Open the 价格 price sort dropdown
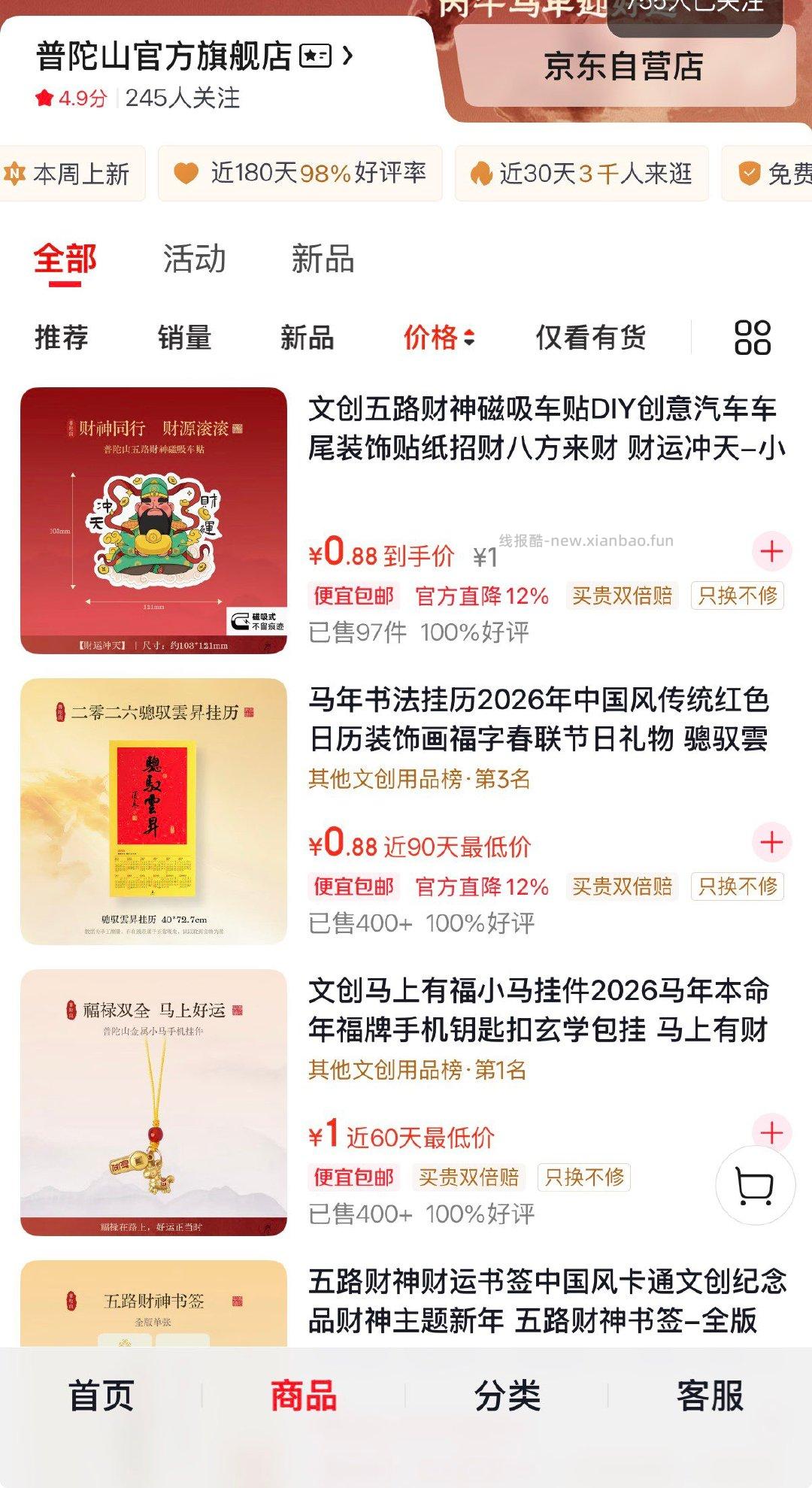Viewport: 812px width, 1488px height. [436, 337]
